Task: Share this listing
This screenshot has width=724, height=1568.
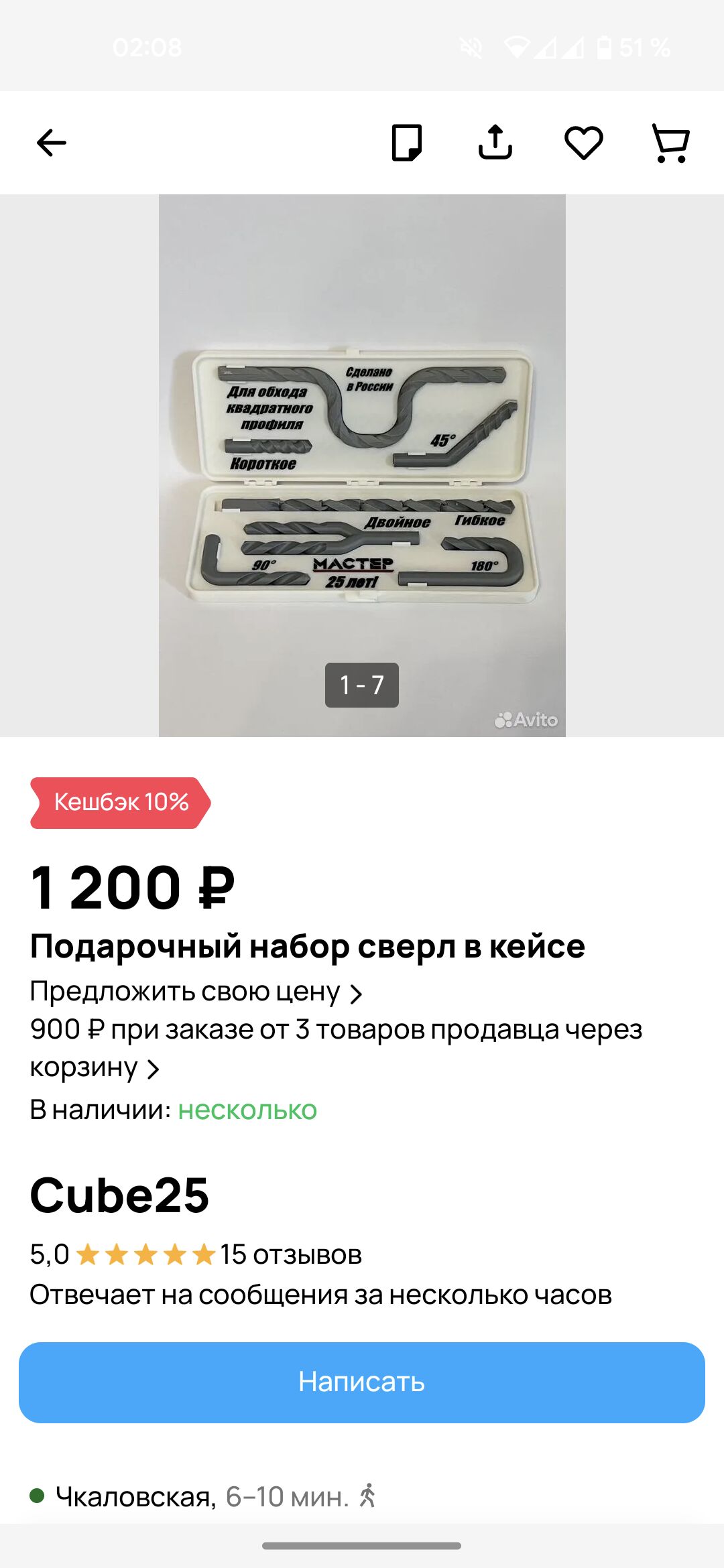Action: [495, 142]
